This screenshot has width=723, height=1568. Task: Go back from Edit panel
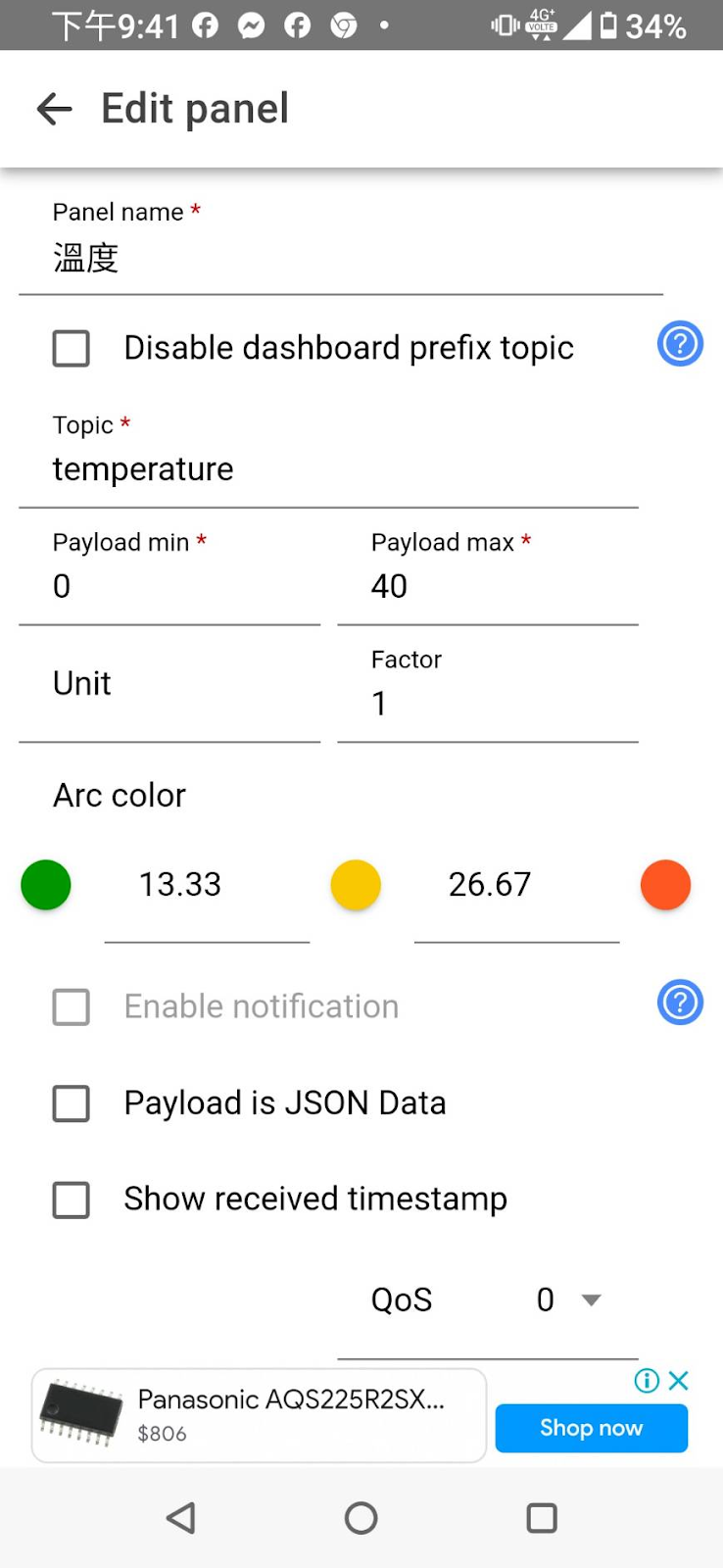tap(55, 109)
